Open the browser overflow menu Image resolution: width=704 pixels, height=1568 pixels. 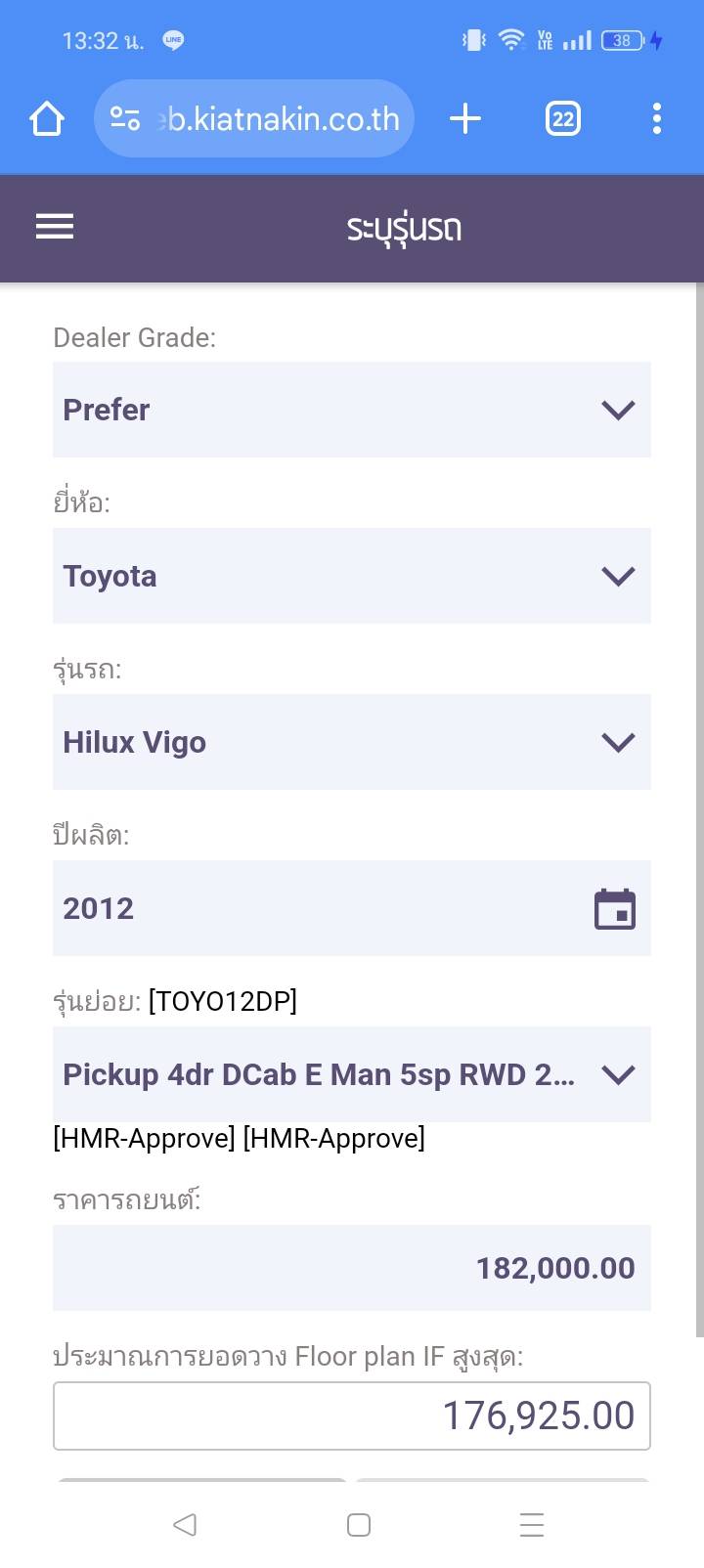657,119
